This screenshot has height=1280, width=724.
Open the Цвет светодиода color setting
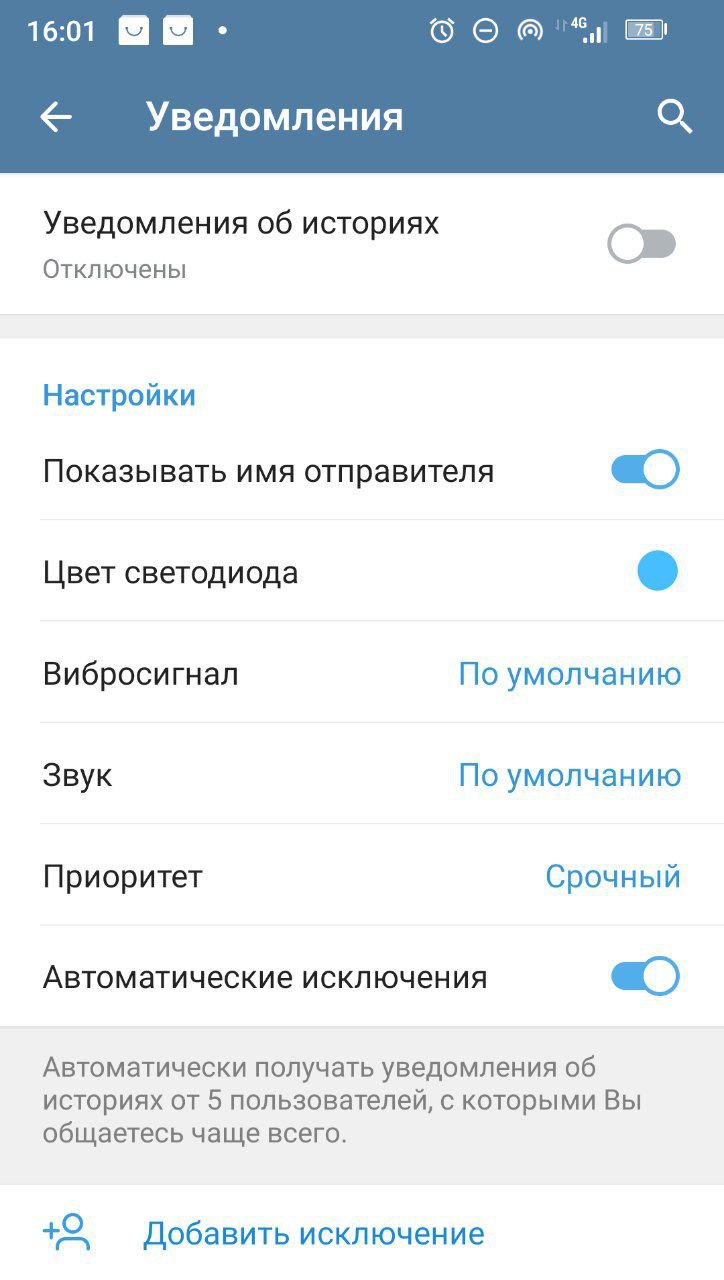click(x=362, y=572)
